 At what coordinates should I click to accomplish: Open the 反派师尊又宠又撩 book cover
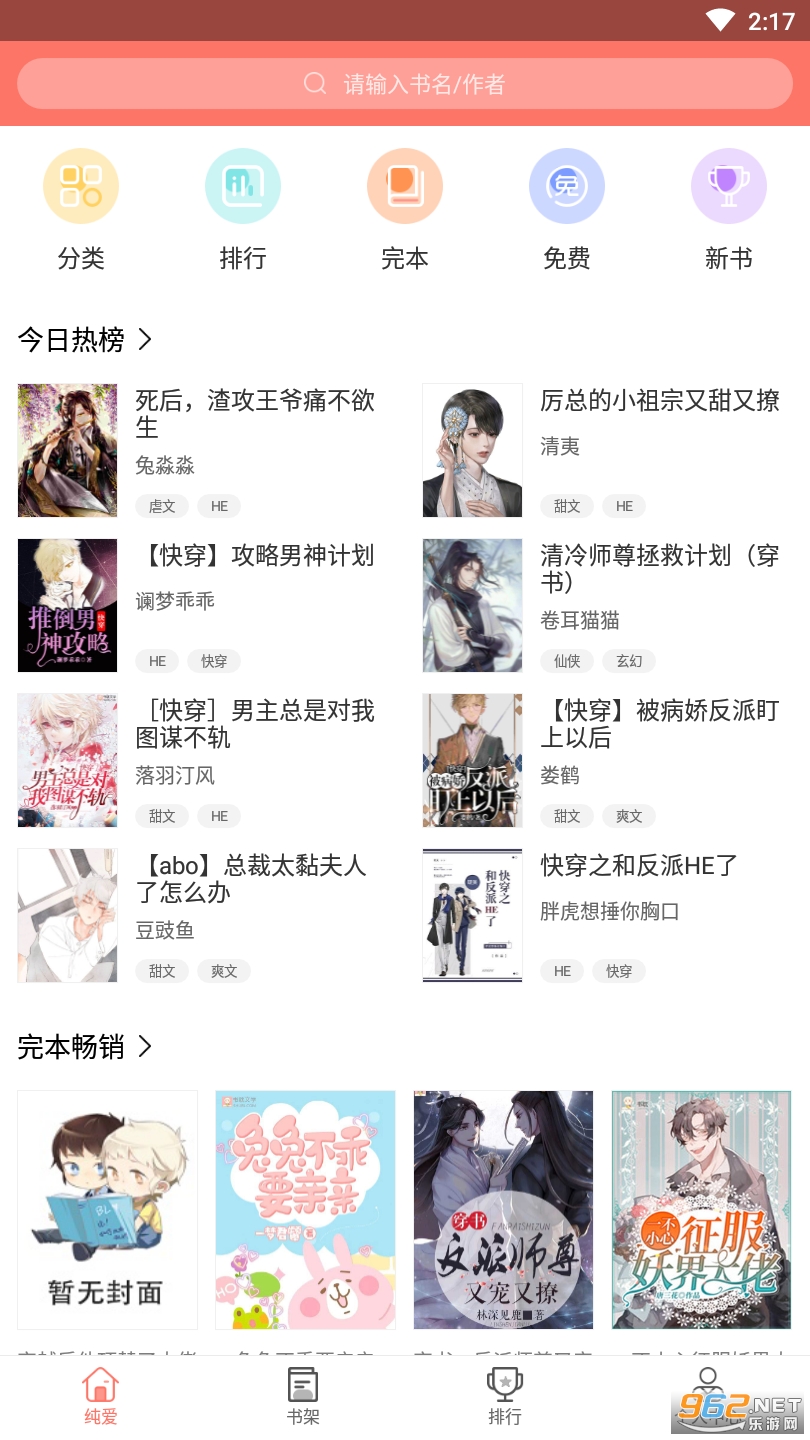click(504, 1210)
